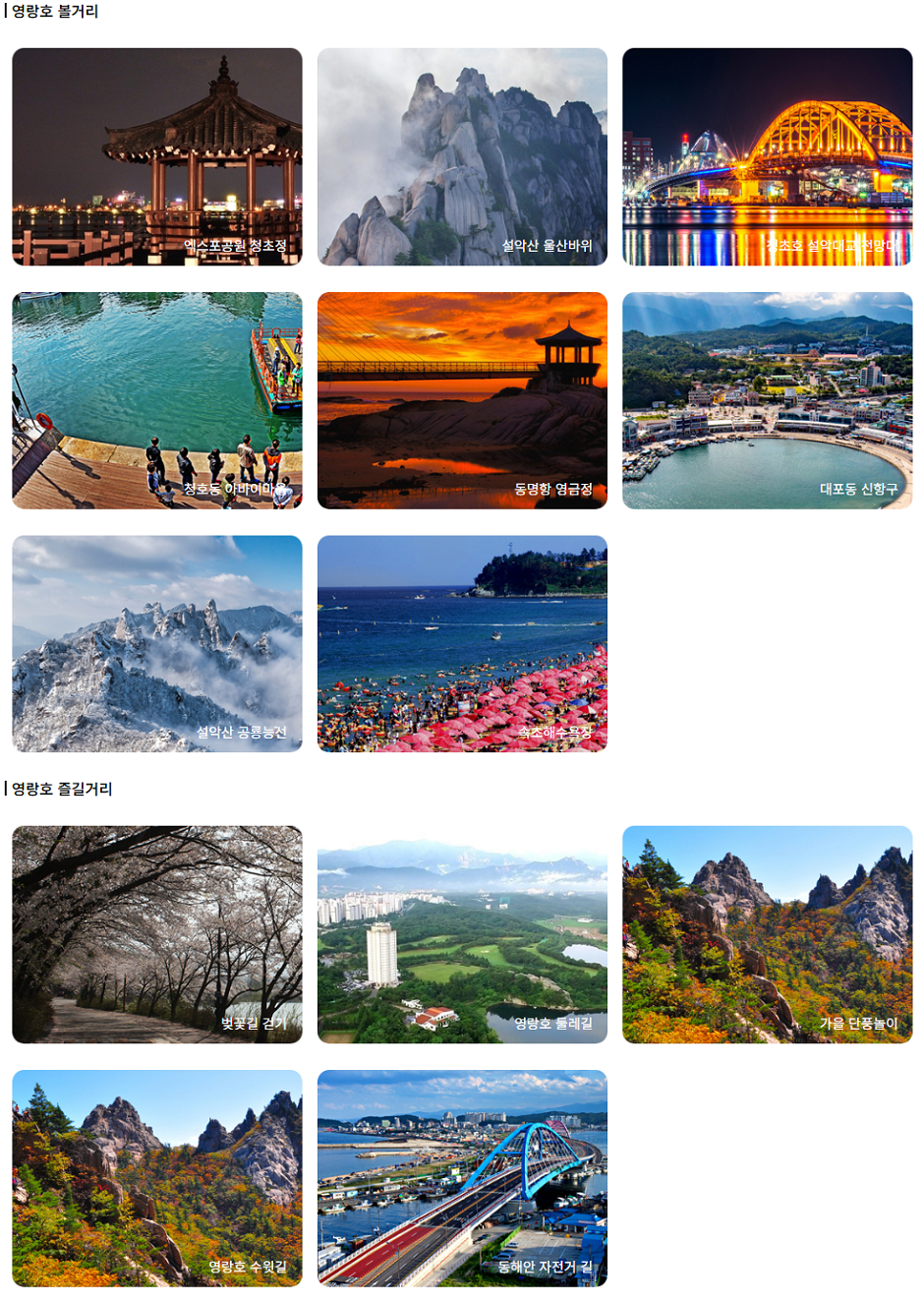Open the 설악산 공룡능선 snowy ridge tile

pos(157,644)
